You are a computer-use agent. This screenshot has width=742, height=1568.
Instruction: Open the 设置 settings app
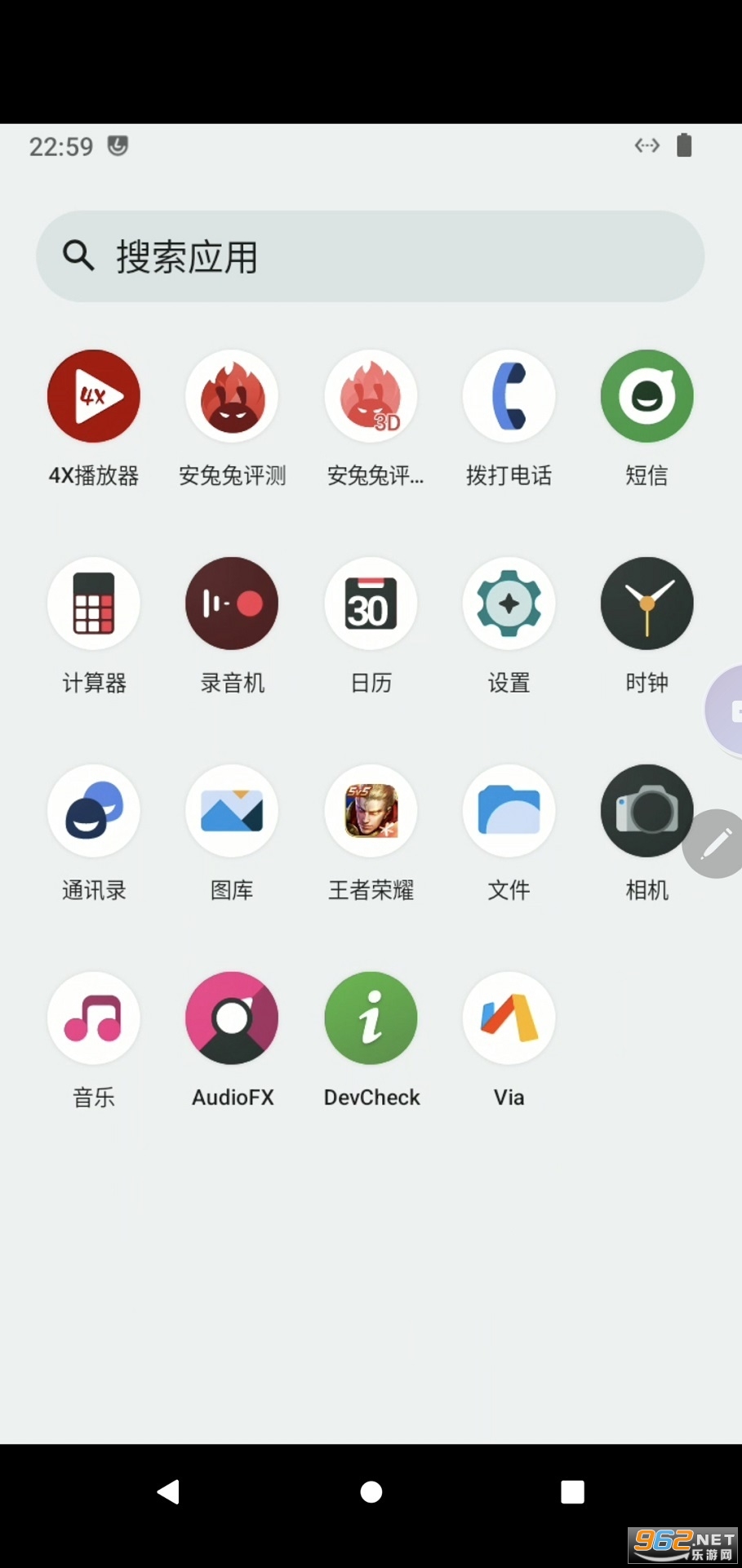tap(509, 604)
